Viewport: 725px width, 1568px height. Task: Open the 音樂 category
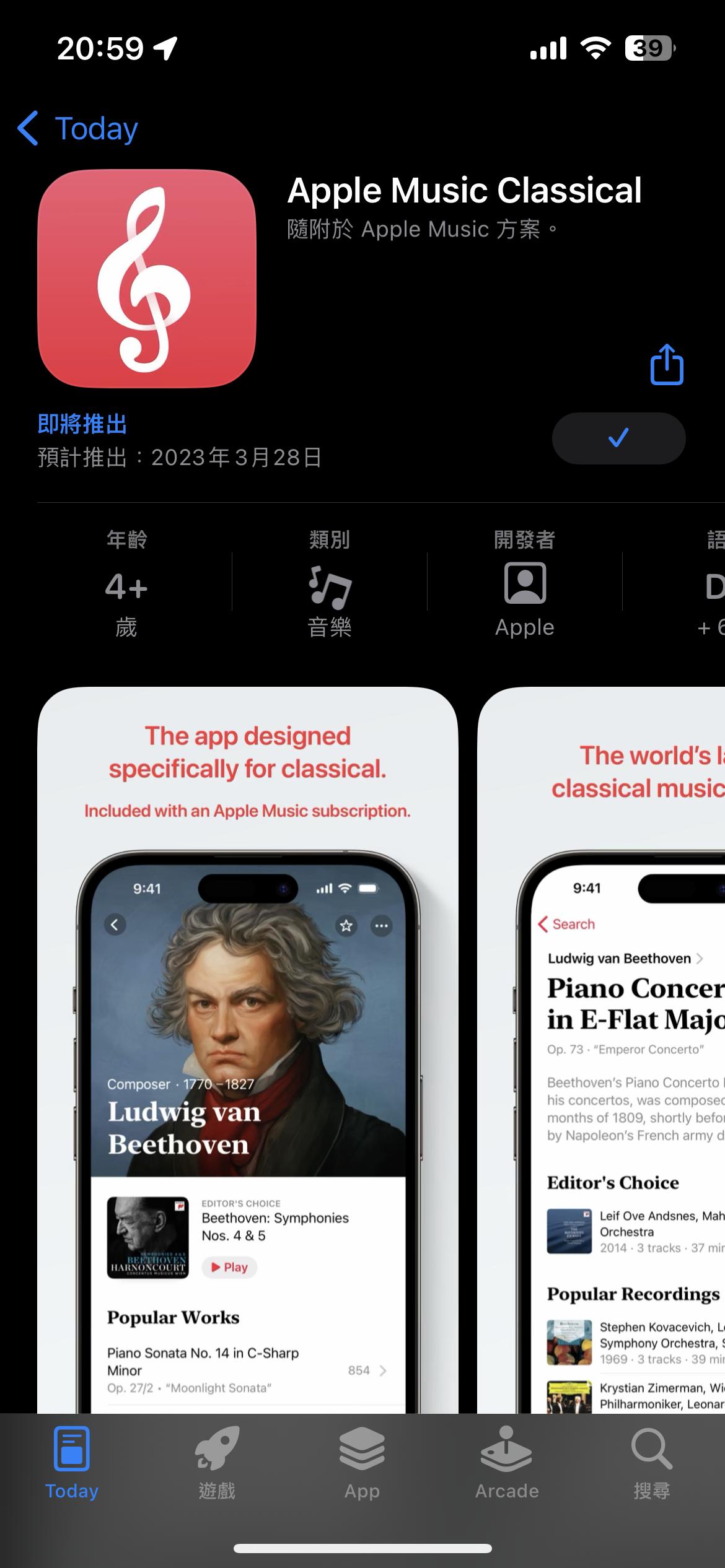330,585
